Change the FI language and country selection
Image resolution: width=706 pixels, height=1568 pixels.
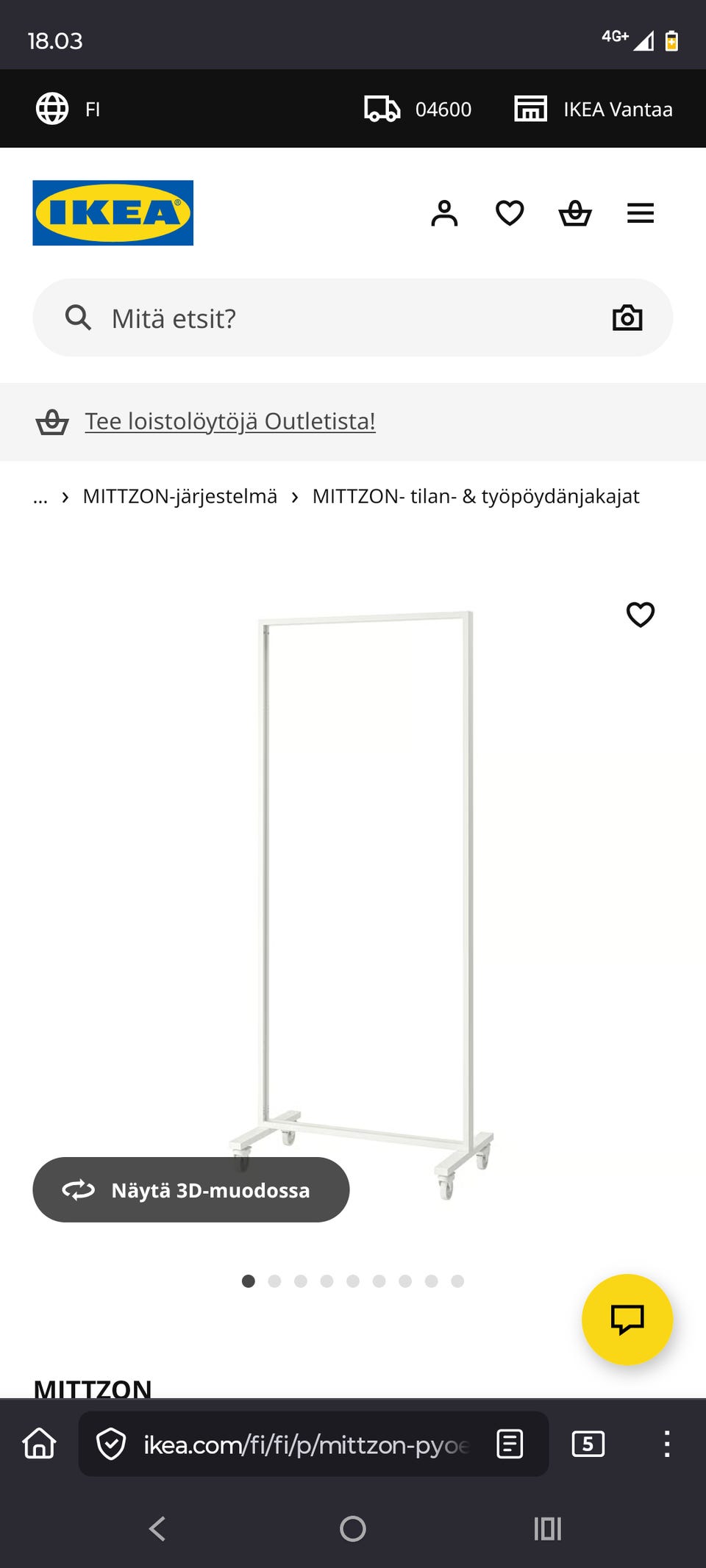(x=68, y=109)
